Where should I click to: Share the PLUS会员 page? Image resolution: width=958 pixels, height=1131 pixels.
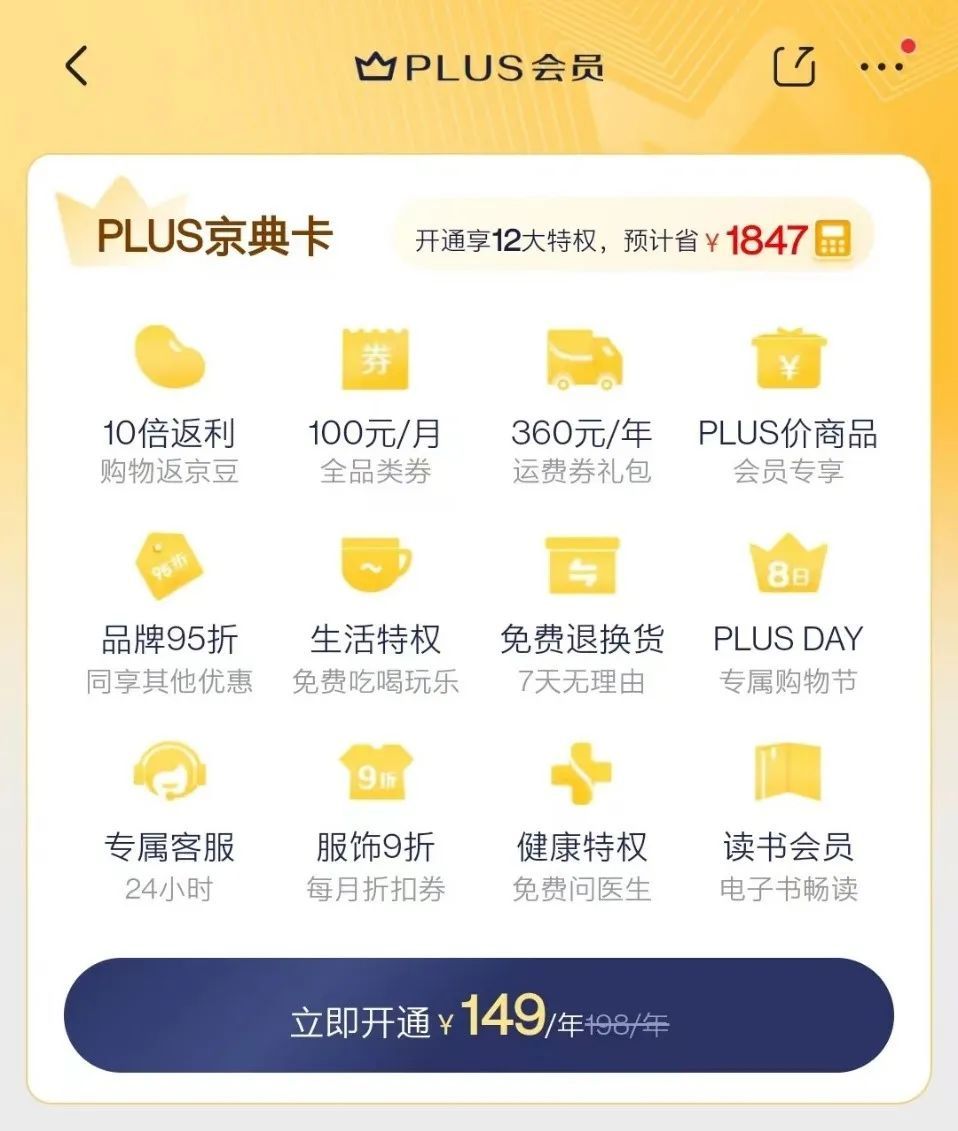coord(795,67)
